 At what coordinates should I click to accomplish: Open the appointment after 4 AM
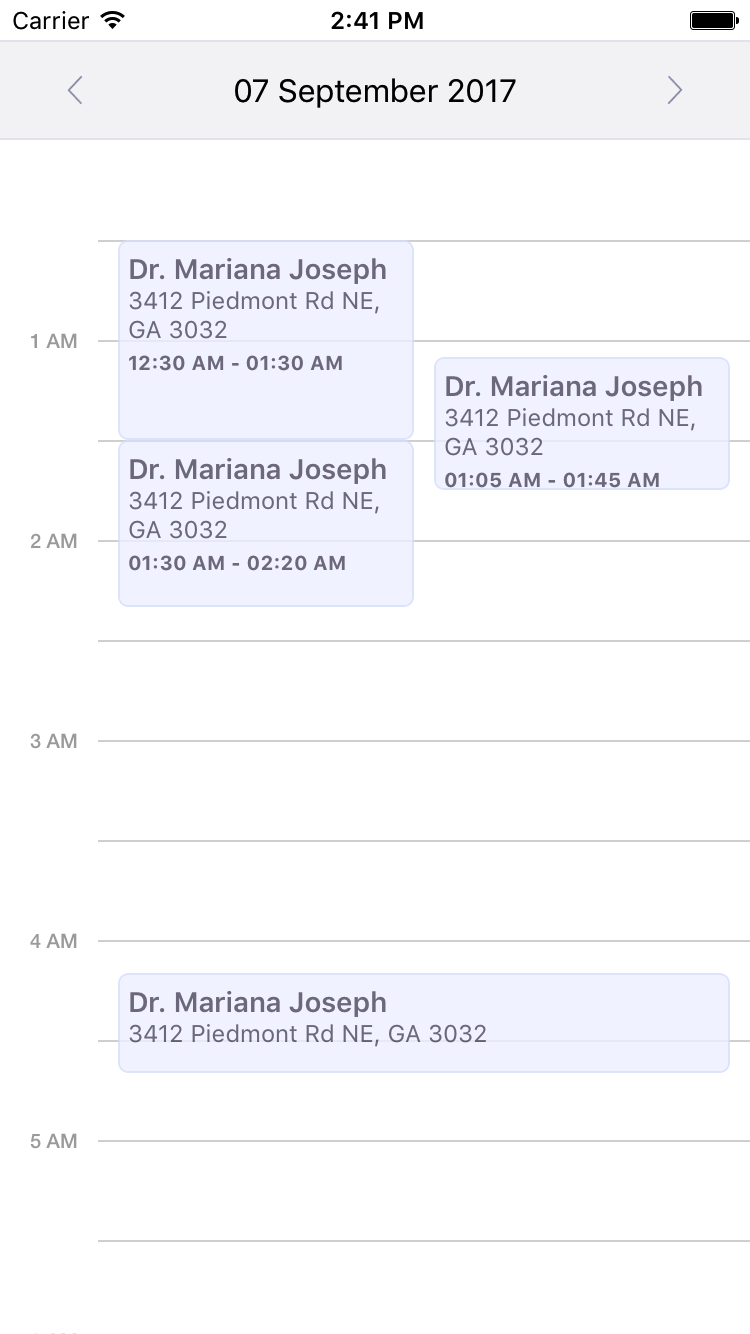click(424, 1022)
